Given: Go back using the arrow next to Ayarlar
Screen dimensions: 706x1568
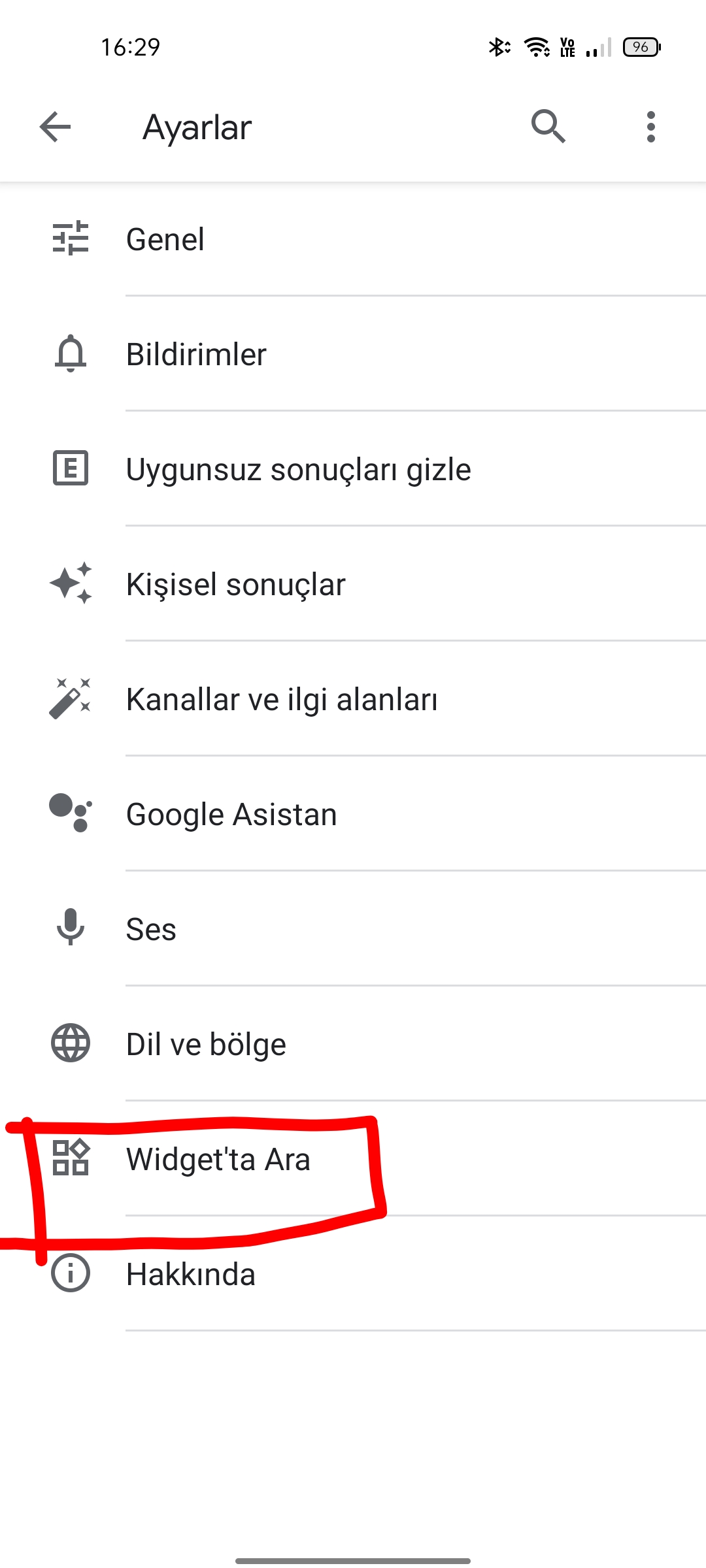Looking at the screenshot, I should point(55,127).
